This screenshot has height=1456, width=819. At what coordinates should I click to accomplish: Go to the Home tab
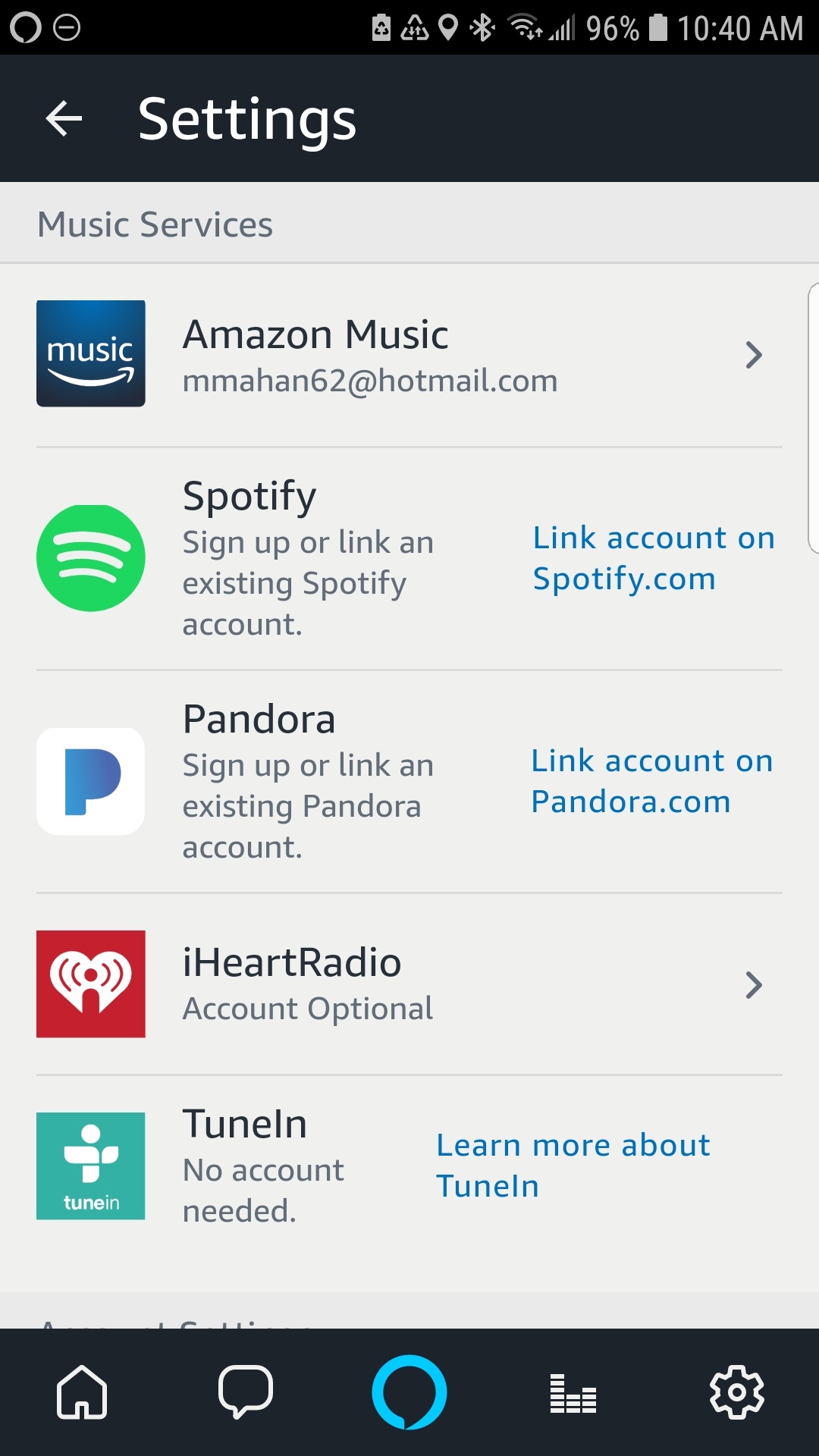82,1392
